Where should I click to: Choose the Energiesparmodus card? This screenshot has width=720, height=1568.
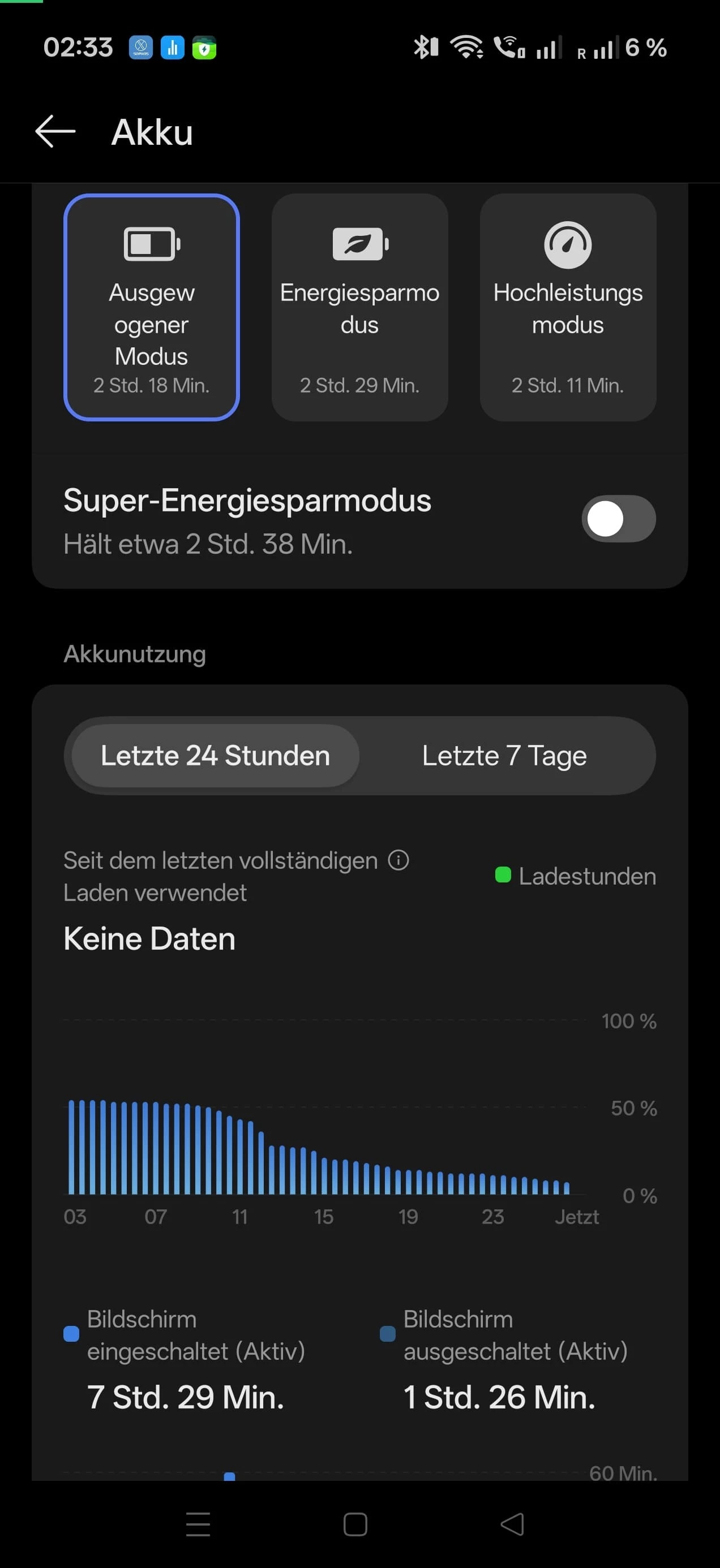click(359, 307)
